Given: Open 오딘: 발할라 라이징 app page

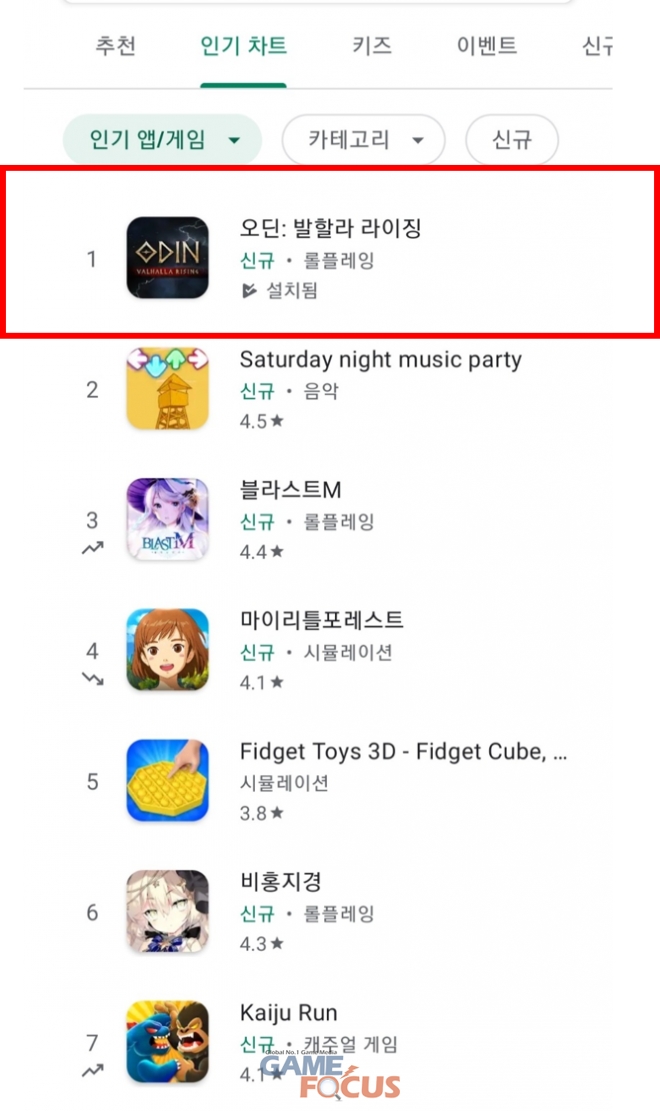Looking at the screenshot, I should pos(330,258).
